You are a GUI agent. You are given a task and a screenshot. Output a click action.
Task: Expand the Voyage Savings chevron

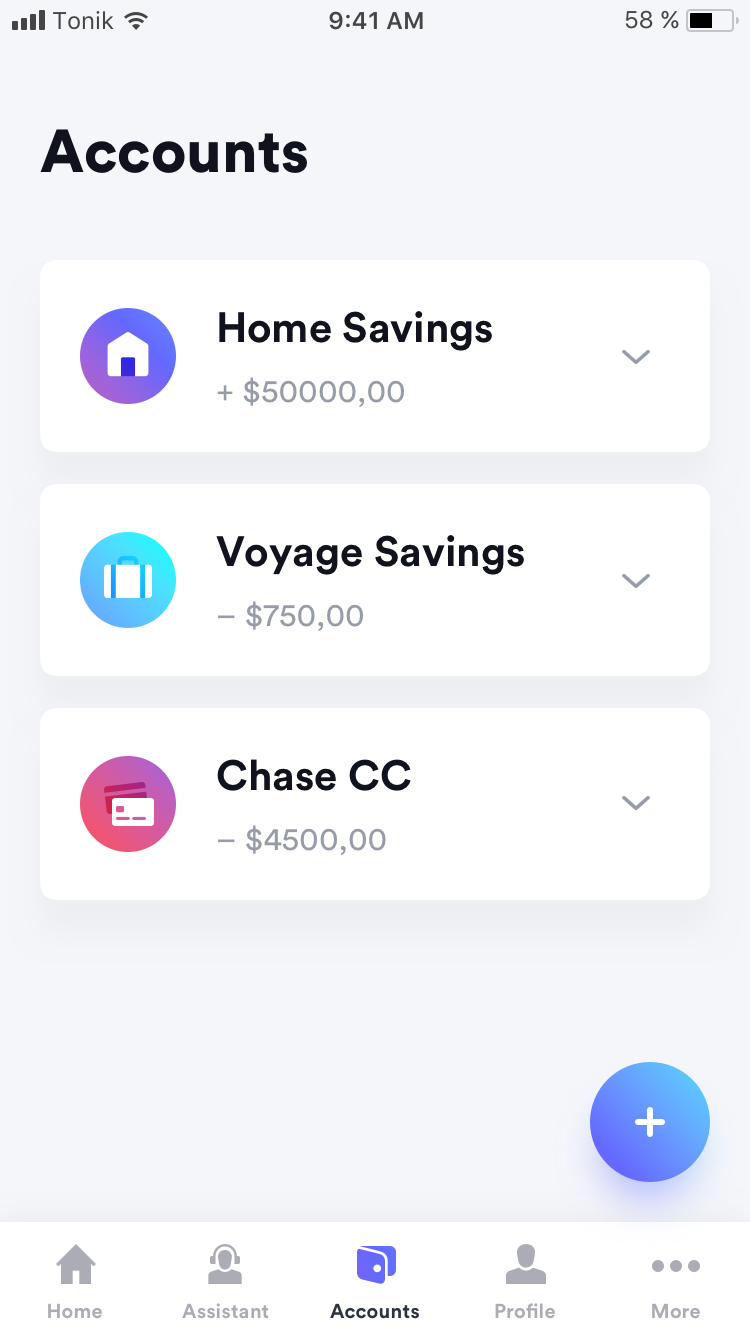(x=636, y=580)
